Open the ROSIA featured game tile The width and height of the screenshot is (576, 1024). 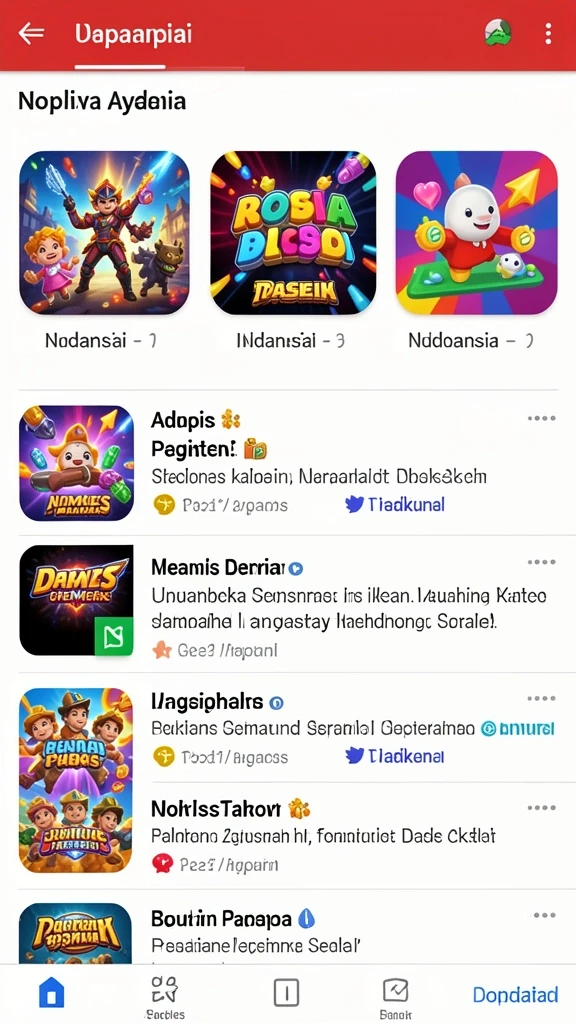(293, 233)
